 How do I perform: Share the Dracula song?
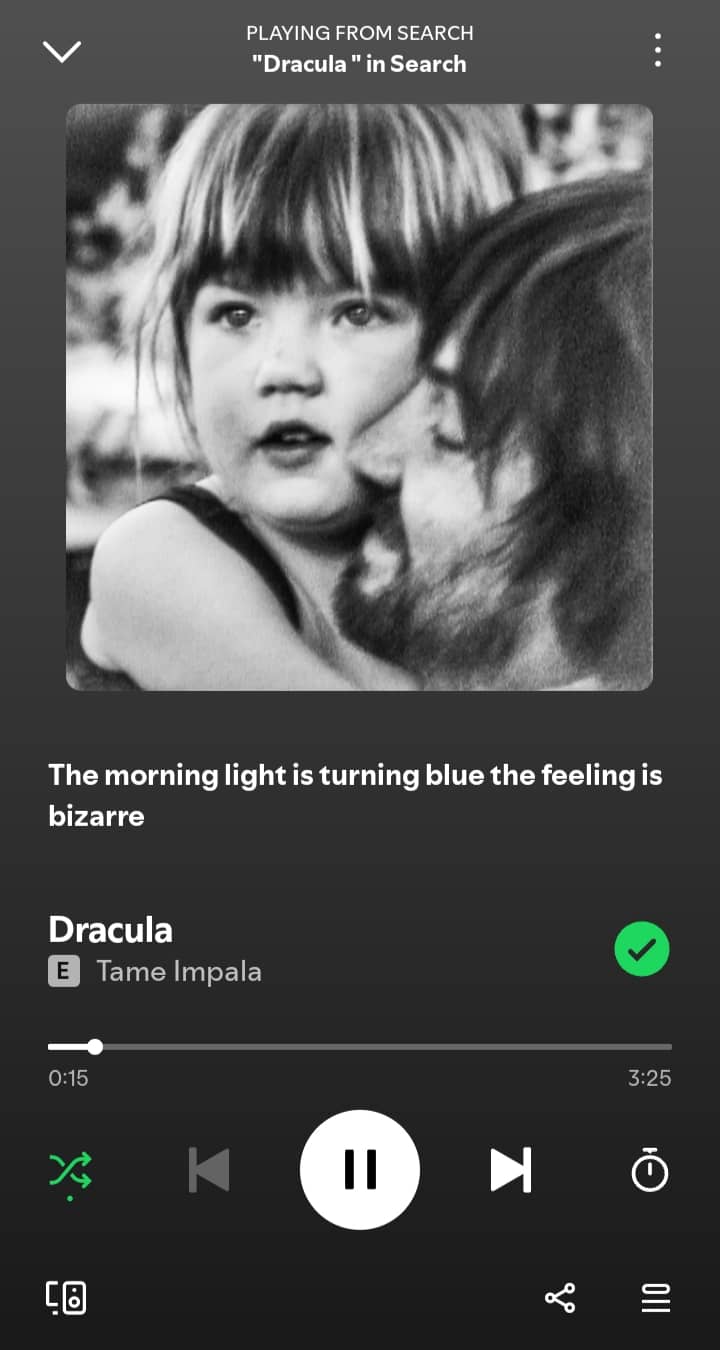point(560,1299)
